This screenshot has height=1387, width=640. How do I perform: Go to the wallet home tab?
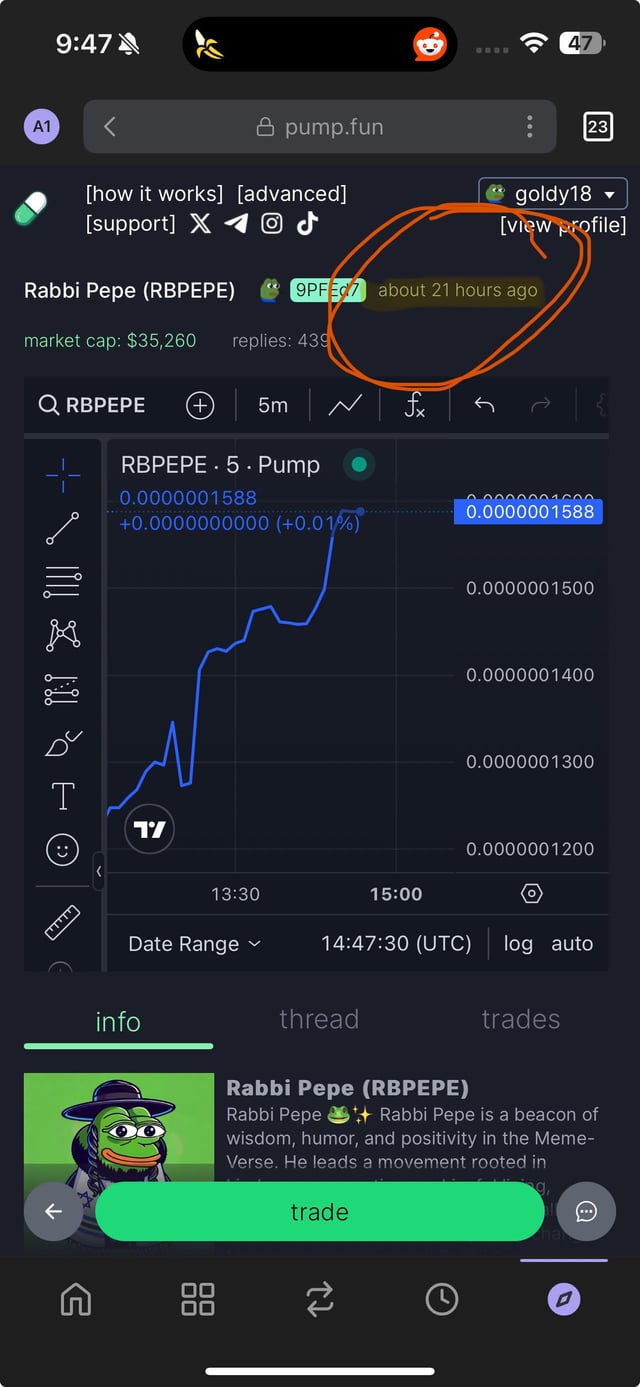pyautogui.click(x=76, y=1299)
